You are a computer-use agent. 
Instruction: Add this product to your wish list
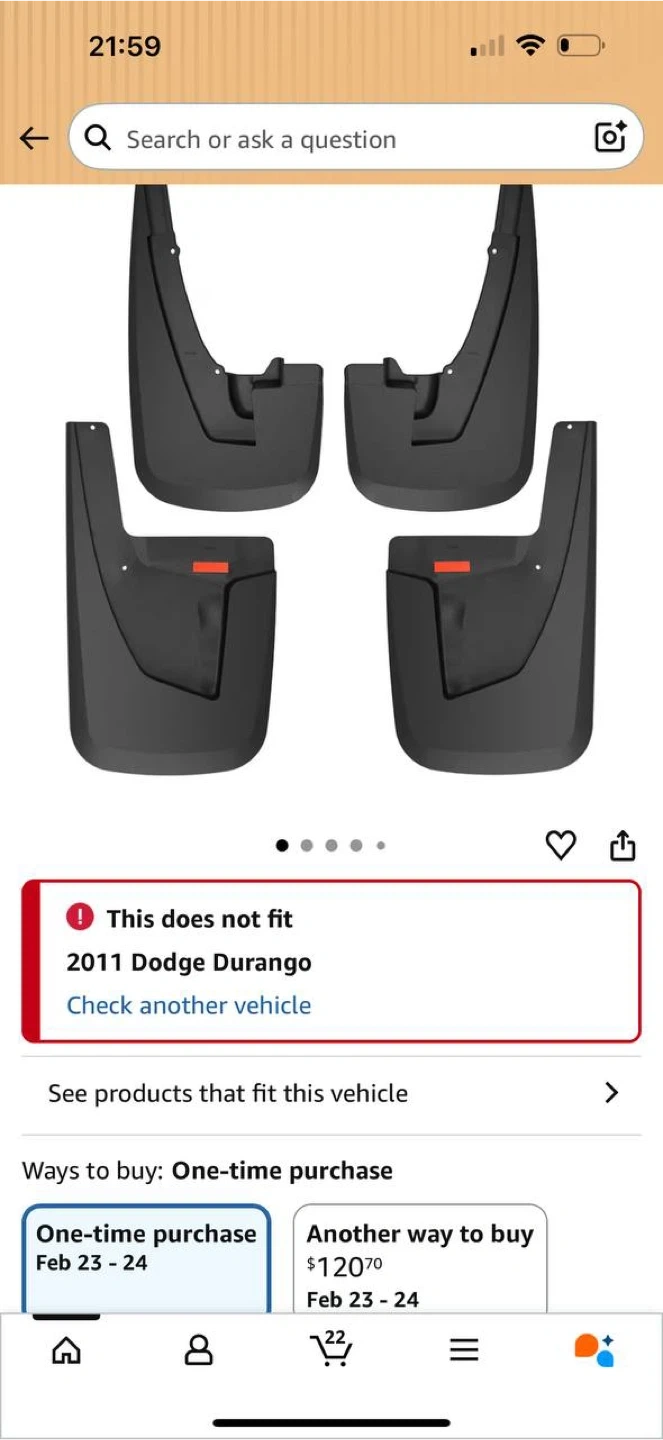coord(560,845)
